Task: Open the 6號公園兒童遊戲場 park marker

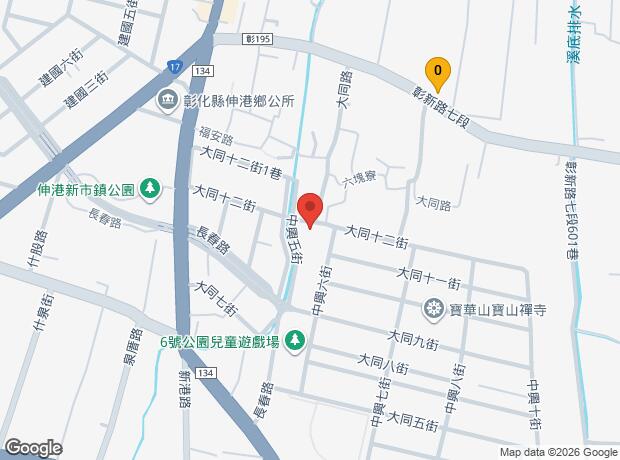Action: [x=295, y=342]
